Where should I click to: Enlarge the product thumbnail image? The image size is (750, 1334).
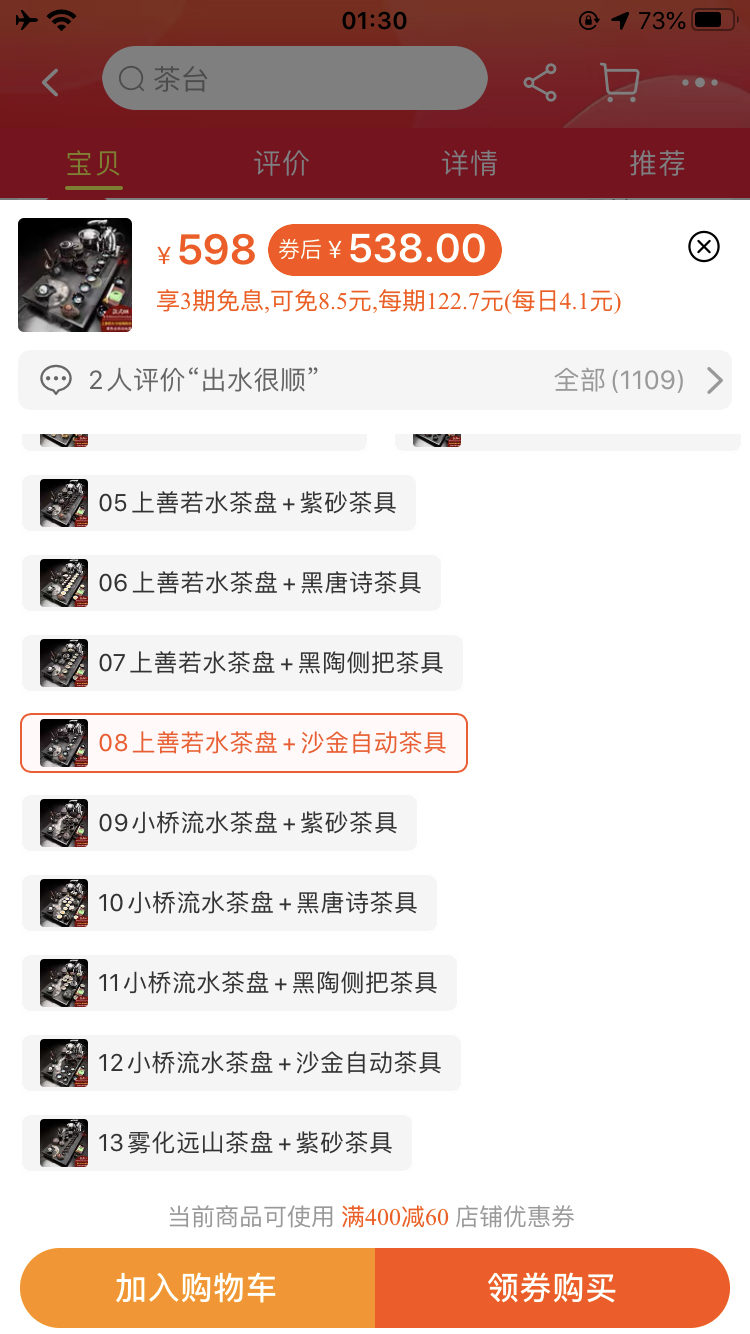click(x=75, y=275)
